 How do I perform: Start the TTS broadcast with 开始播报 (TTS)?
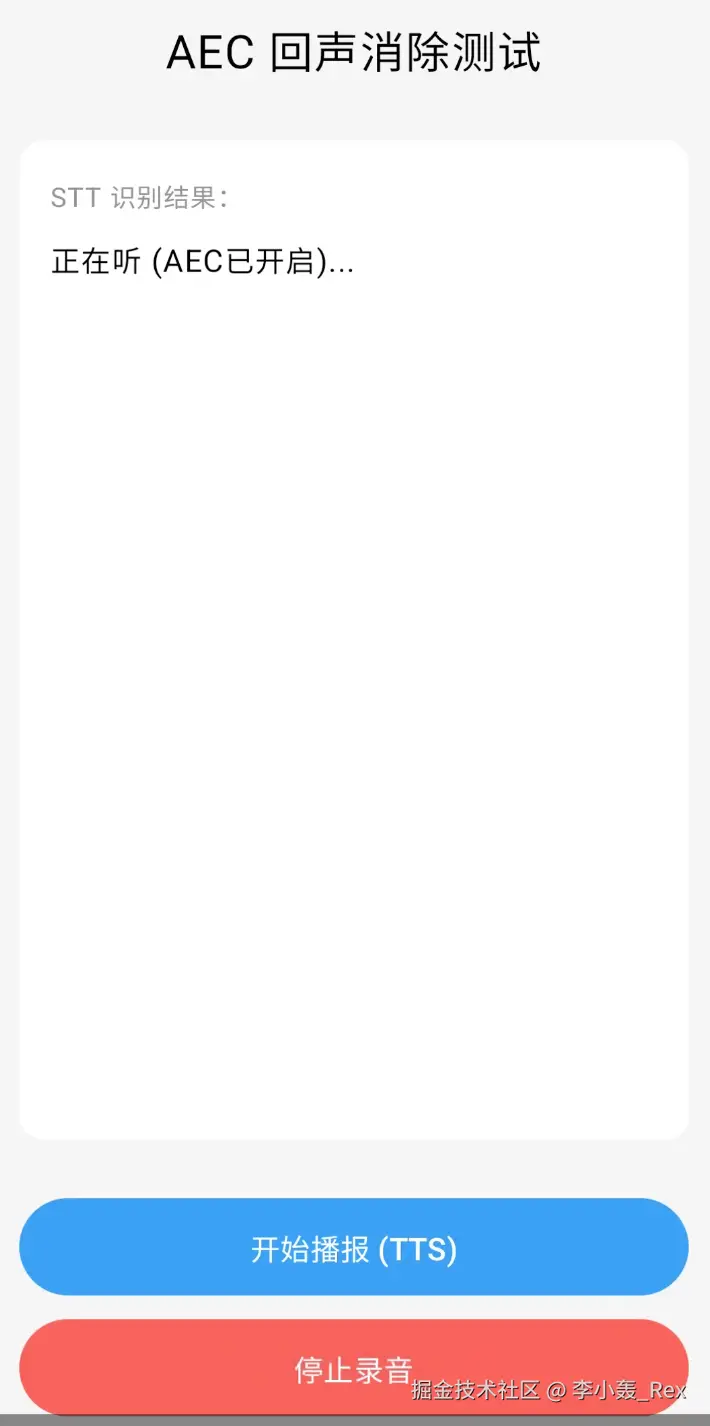354,1247
